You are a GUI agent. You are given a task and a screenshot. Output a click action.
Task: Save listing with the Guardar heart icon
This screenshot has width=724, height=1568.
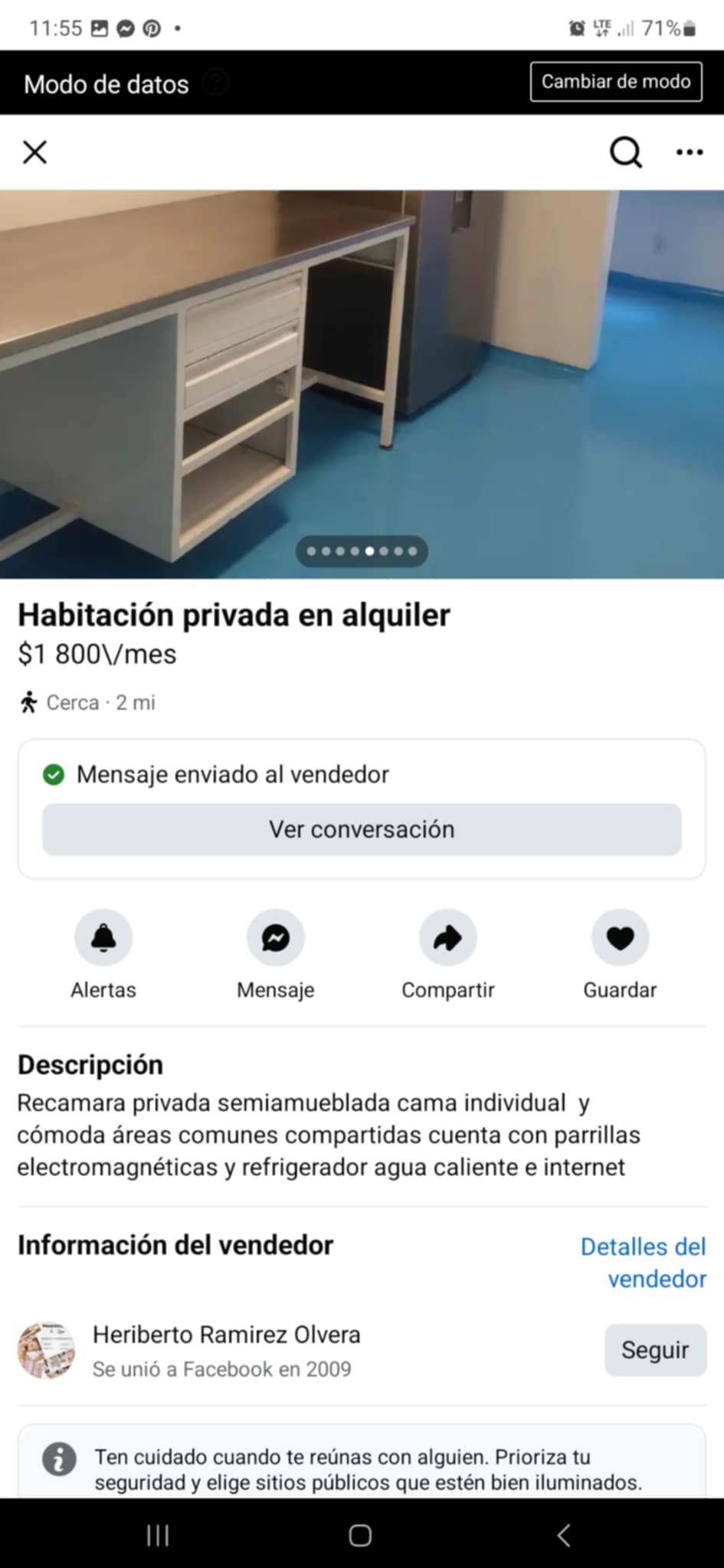pos(620,937)
